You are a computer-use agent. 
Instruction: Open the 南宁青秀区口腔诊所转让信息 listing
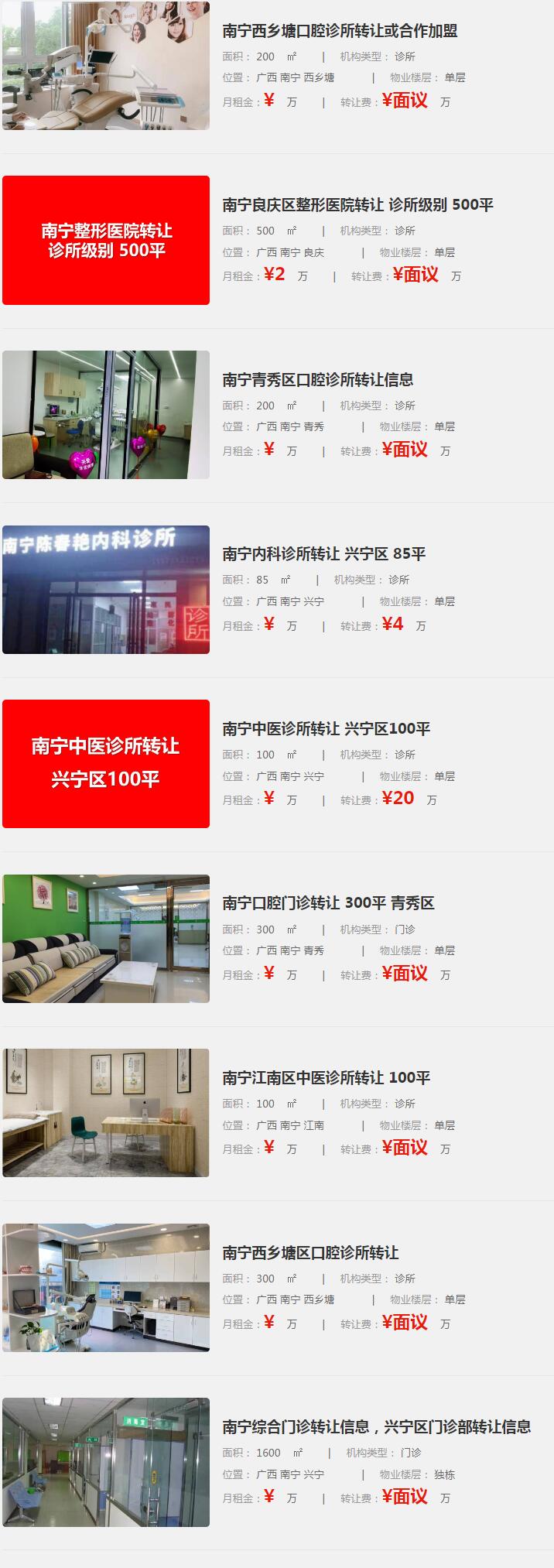[317, 380]
